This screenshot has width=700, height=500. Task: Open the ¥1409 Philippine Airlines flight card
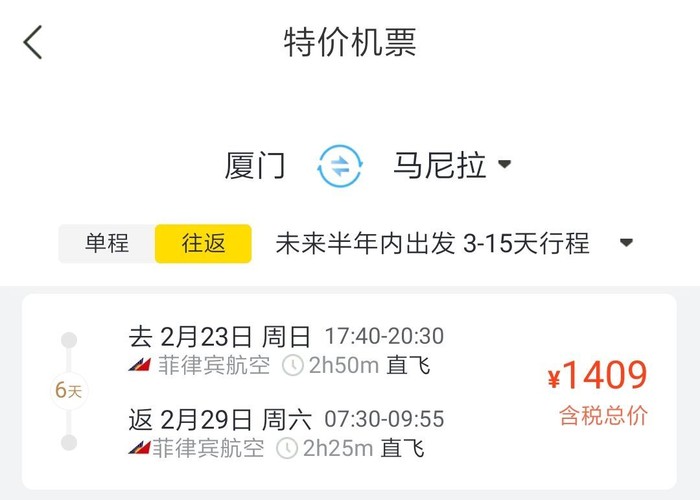(349, 391)
